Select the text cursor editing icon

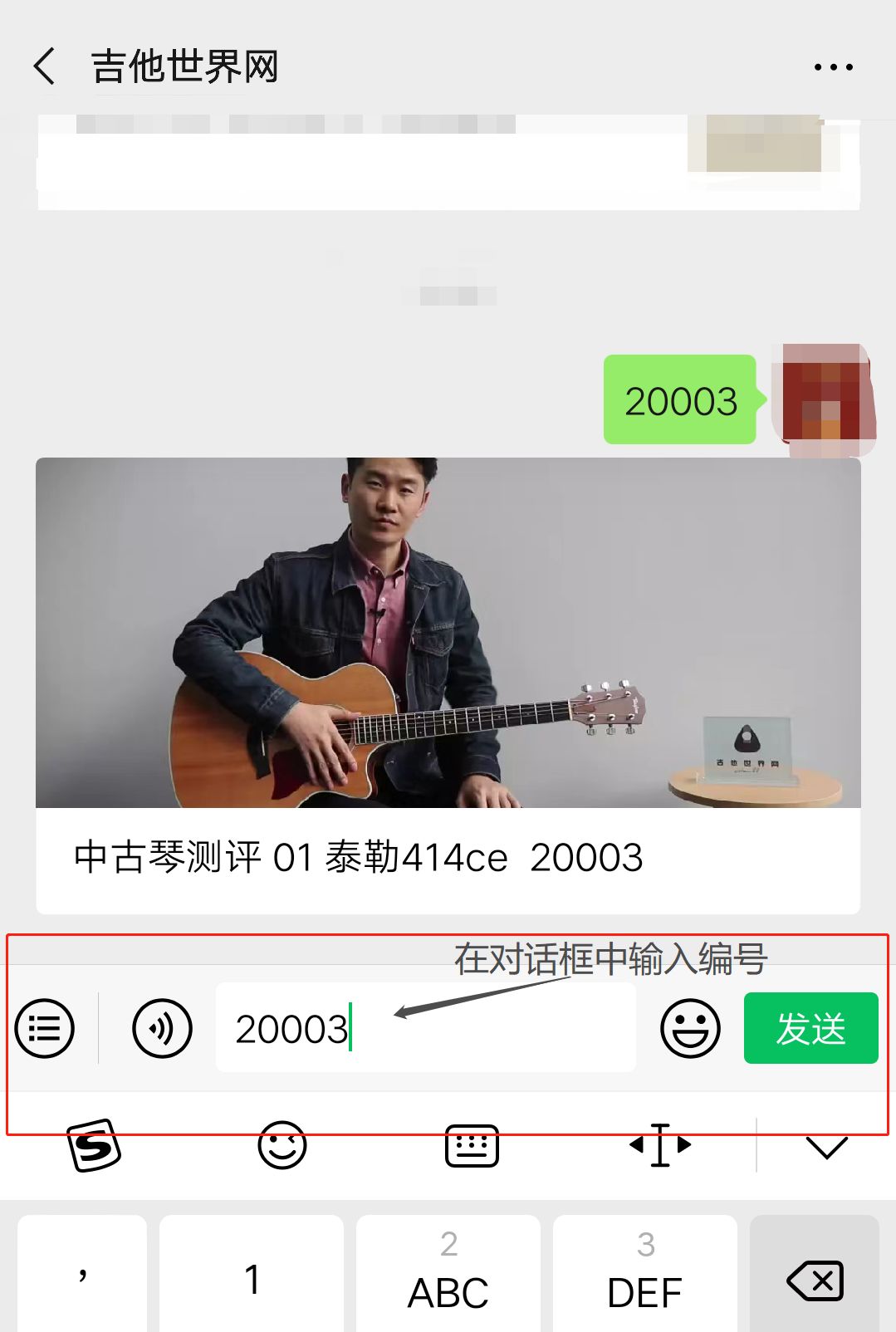658,1147
